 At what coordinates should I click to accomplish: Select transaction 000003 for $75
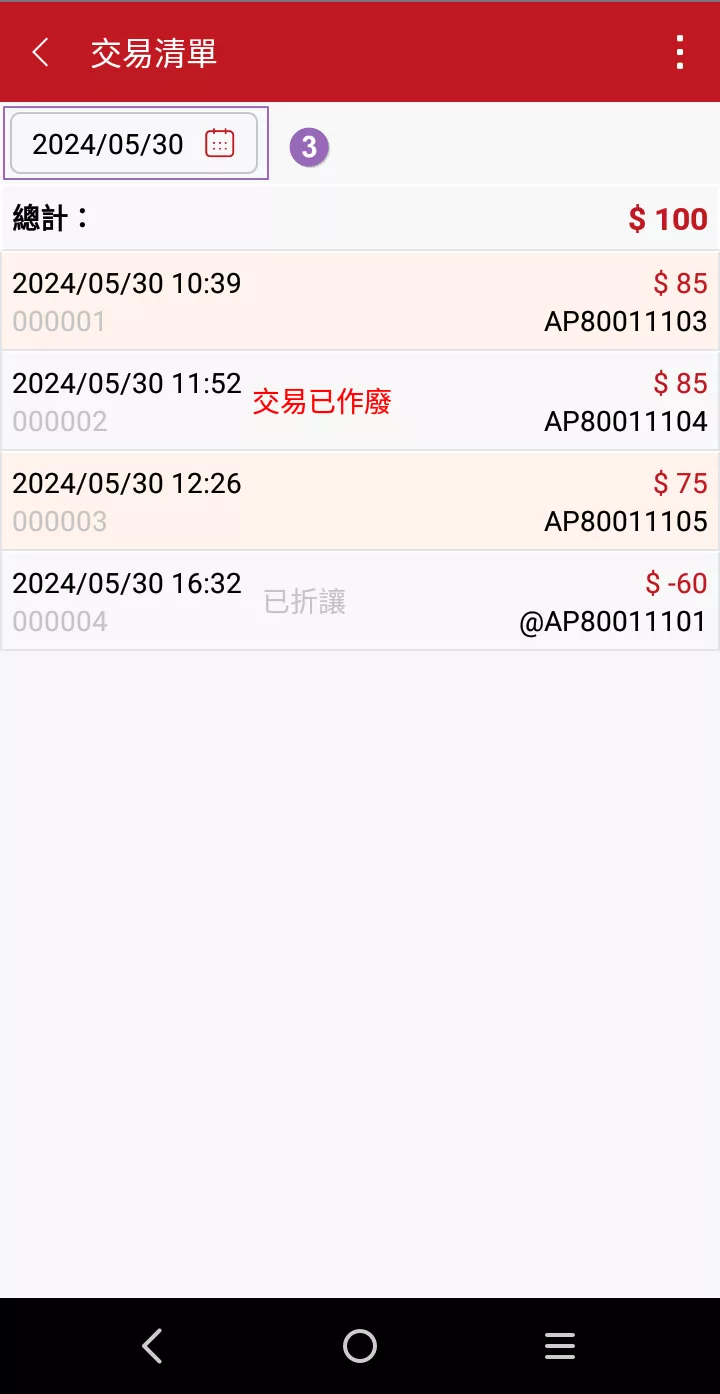tap(360, 501)
